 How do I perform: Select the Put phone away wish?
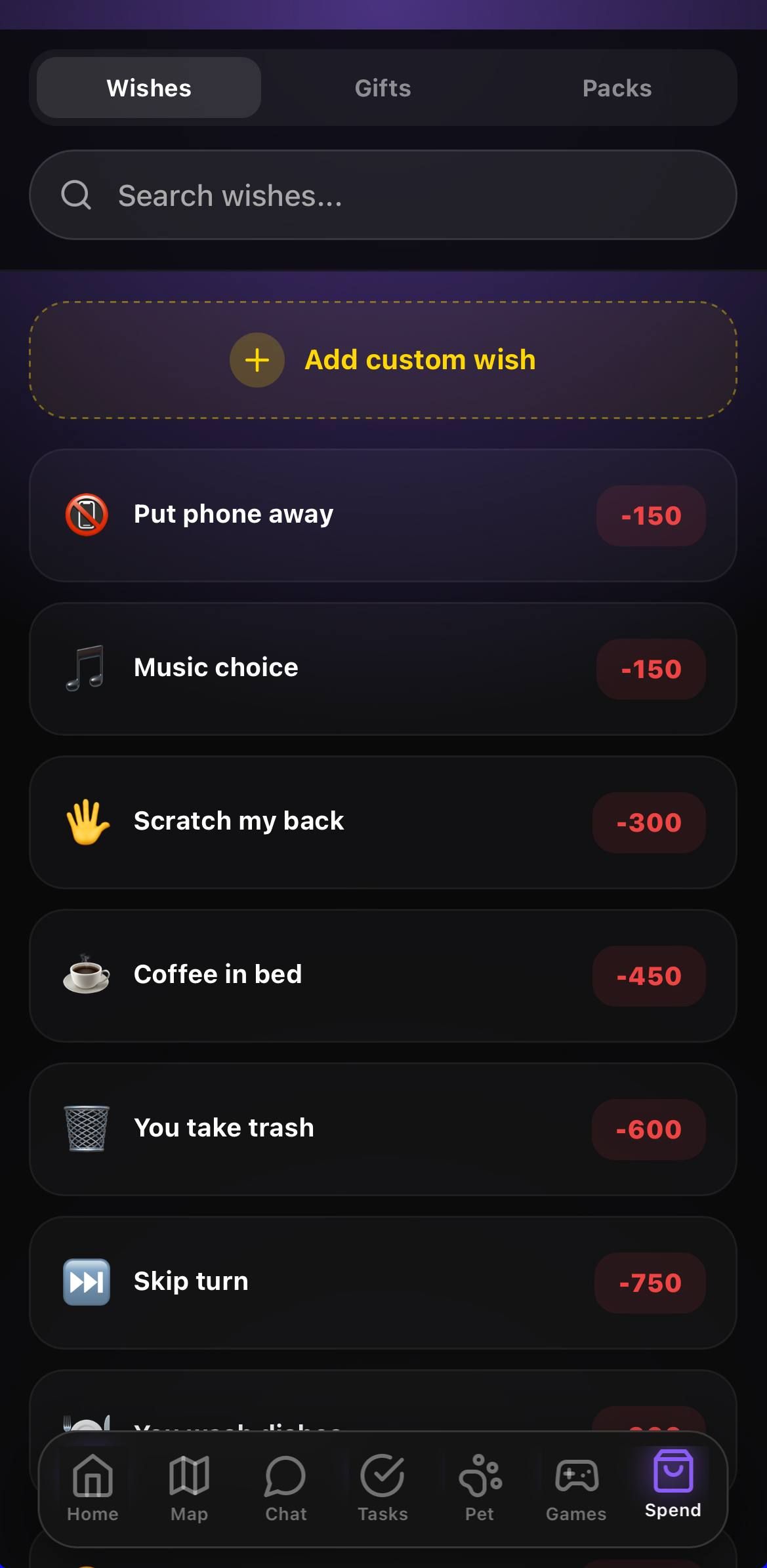pos(383,515)
